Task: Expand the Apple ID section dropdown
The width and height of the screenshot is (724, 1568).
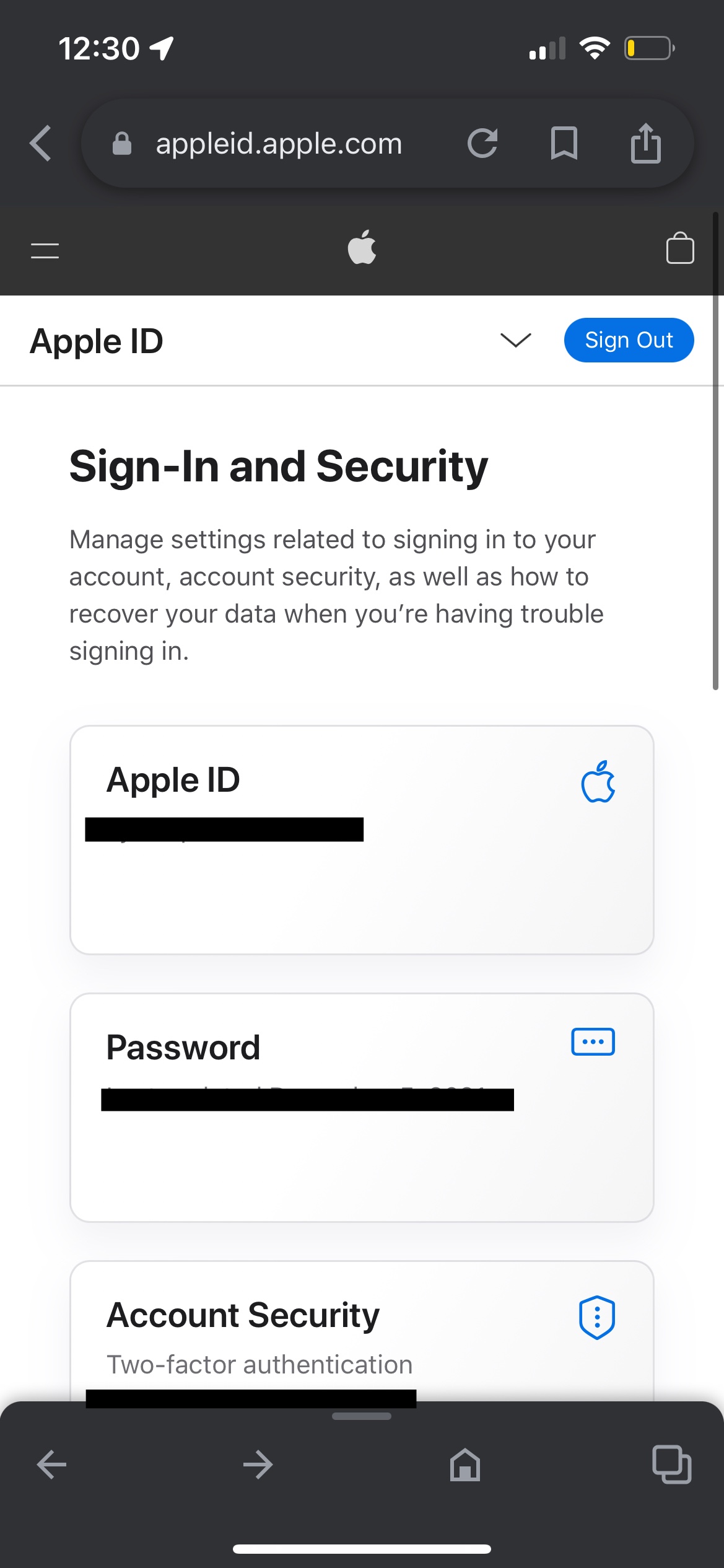Action: pyautogui.click(x=515, y=340)
